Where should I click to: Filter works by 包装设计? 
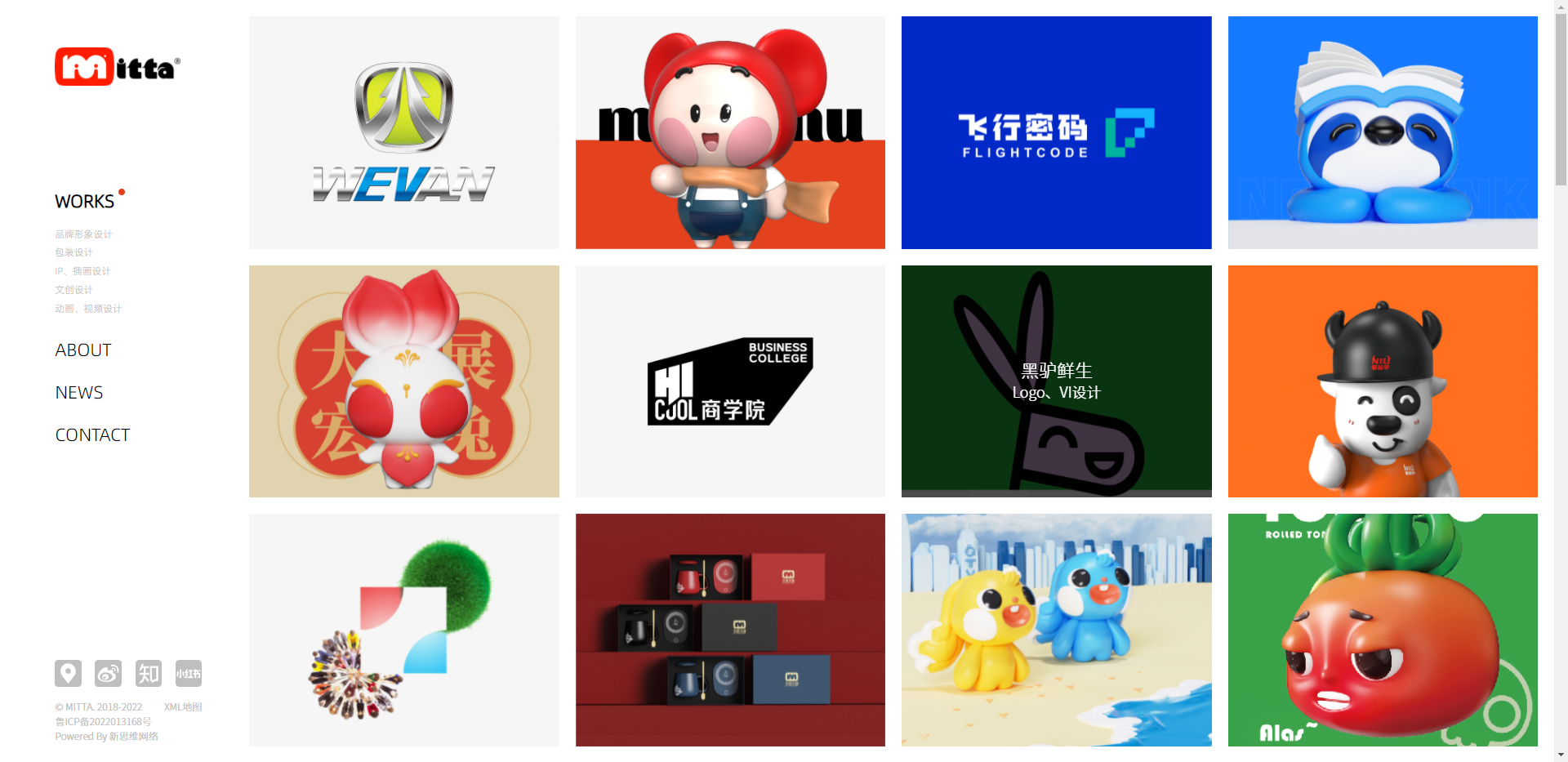click(73, 252)
